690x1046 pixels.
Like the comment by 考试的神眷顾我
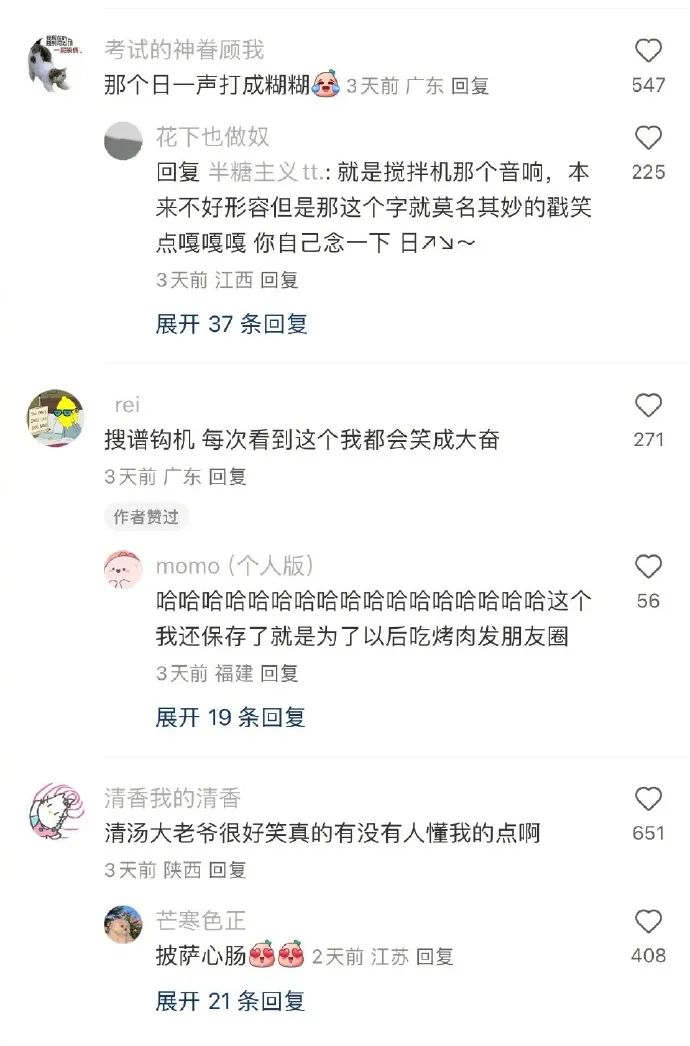pyautogui.click(x=648, y=51)
